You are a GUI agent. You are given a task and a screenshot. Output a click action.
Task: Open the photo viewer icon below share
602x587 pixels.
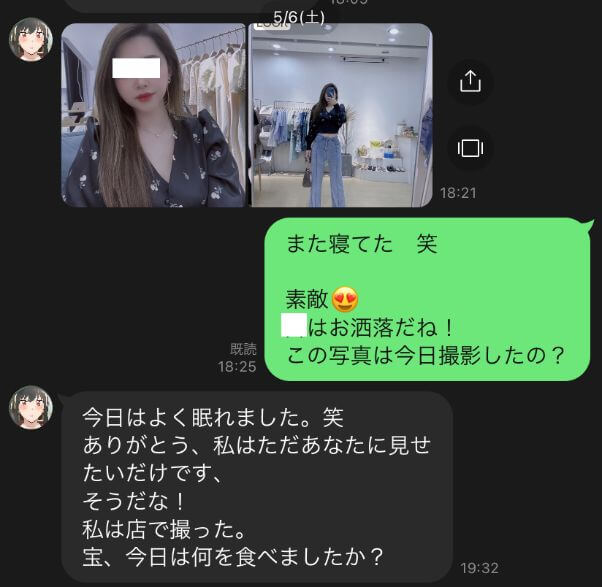coord(470,148)
